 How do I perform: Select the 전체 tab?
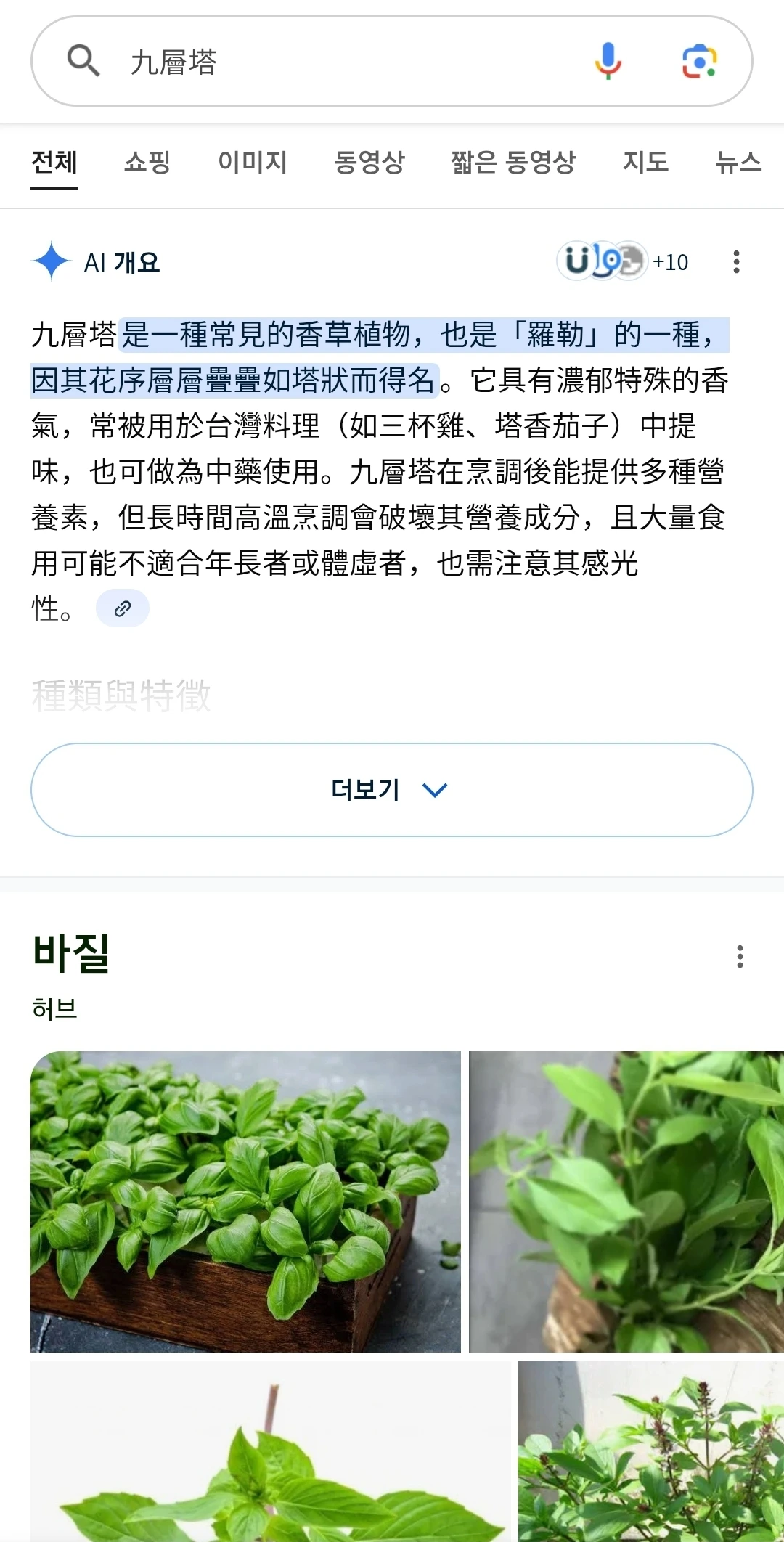[54, 162]
